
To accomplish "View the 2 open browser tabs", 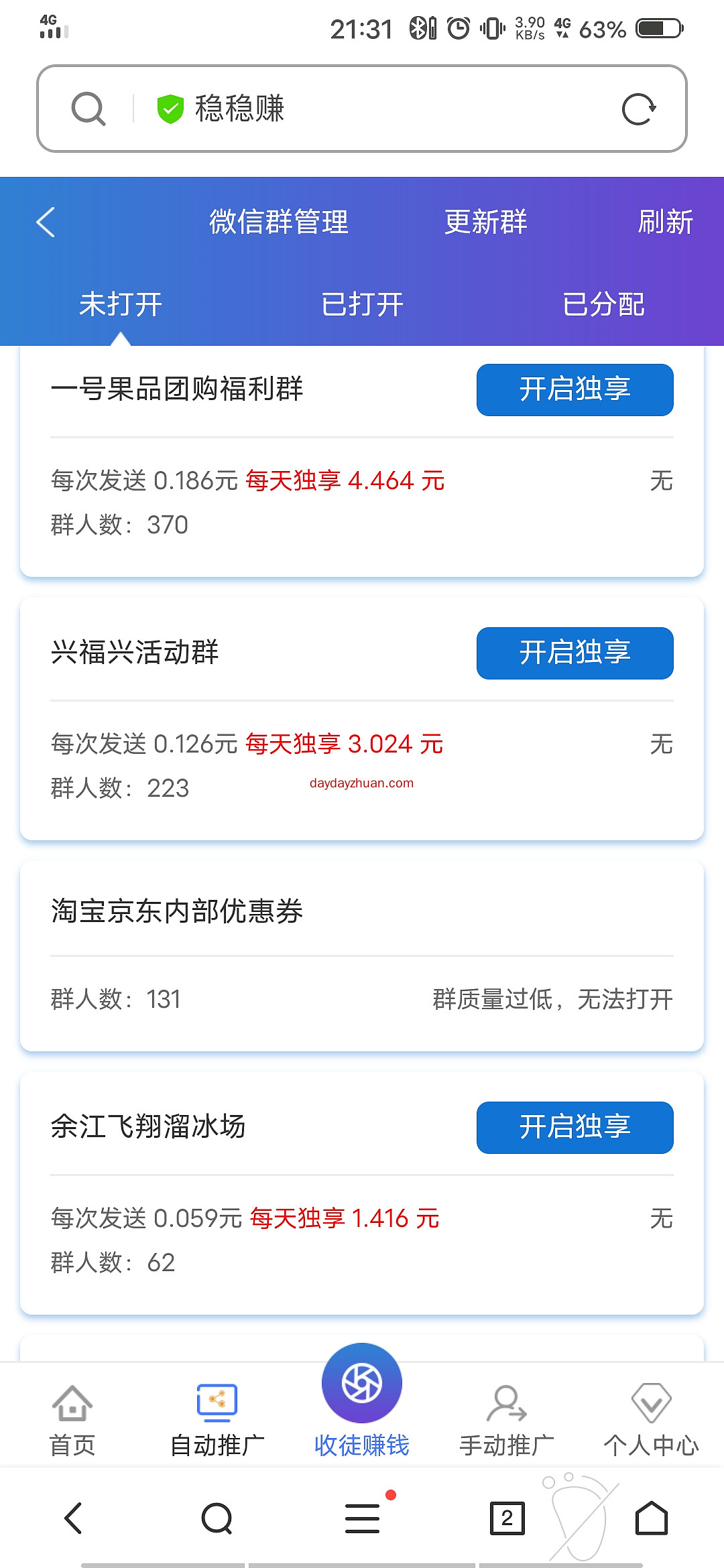I will [x=507, y=1518].
